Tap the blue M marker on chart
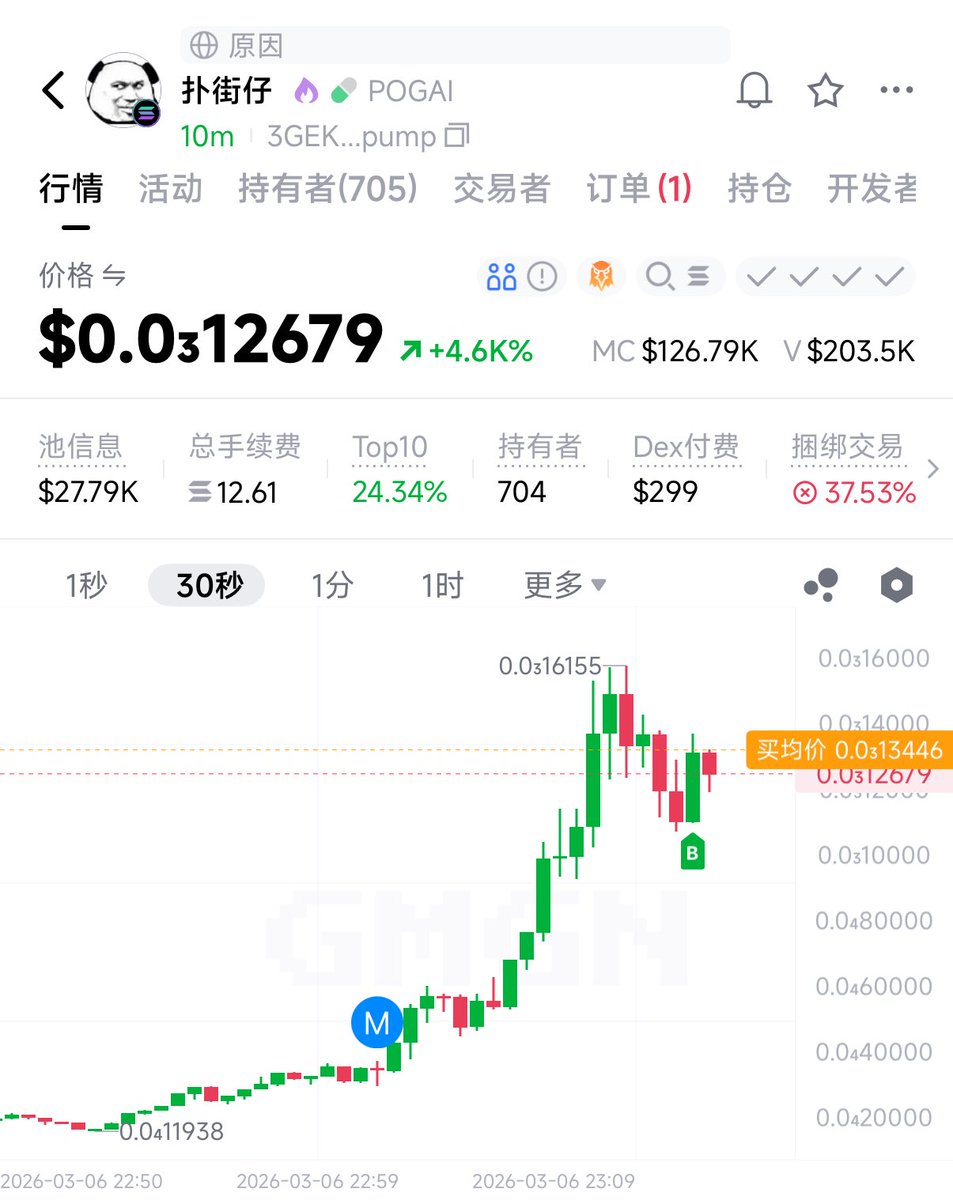953x1200 pixels. pyautogui.click(x=376, y=1023)
